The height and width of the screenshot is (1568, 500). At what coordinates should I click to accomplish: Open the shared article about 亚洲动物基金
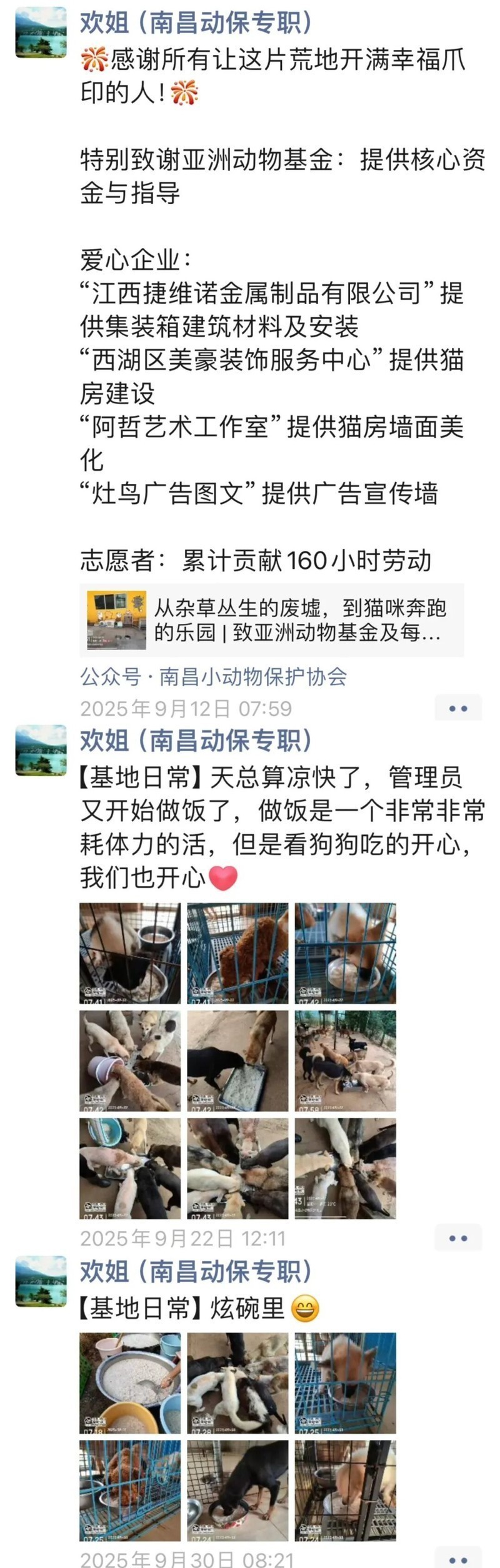tap(271, 620)
